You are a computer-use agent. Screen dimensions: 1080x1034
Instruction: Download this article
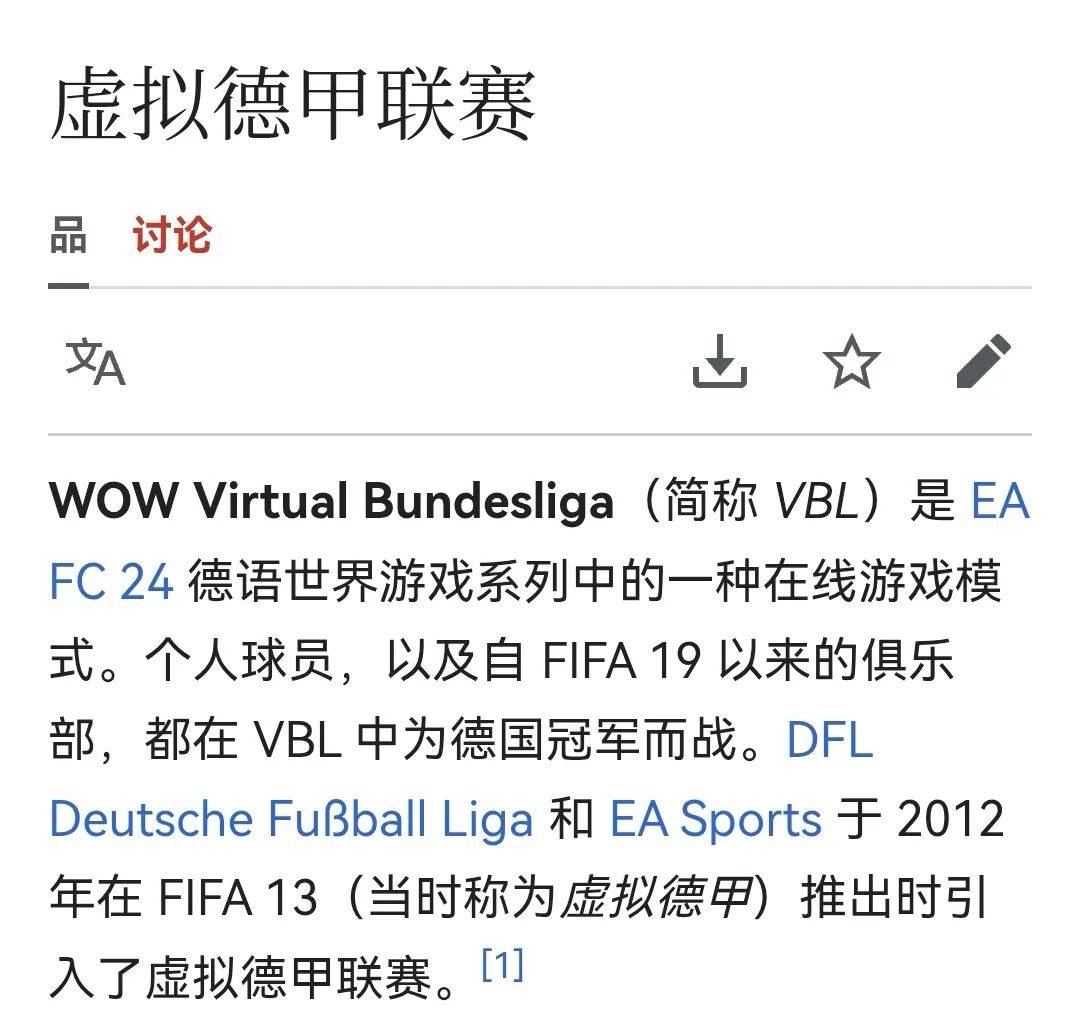point(720,362)
